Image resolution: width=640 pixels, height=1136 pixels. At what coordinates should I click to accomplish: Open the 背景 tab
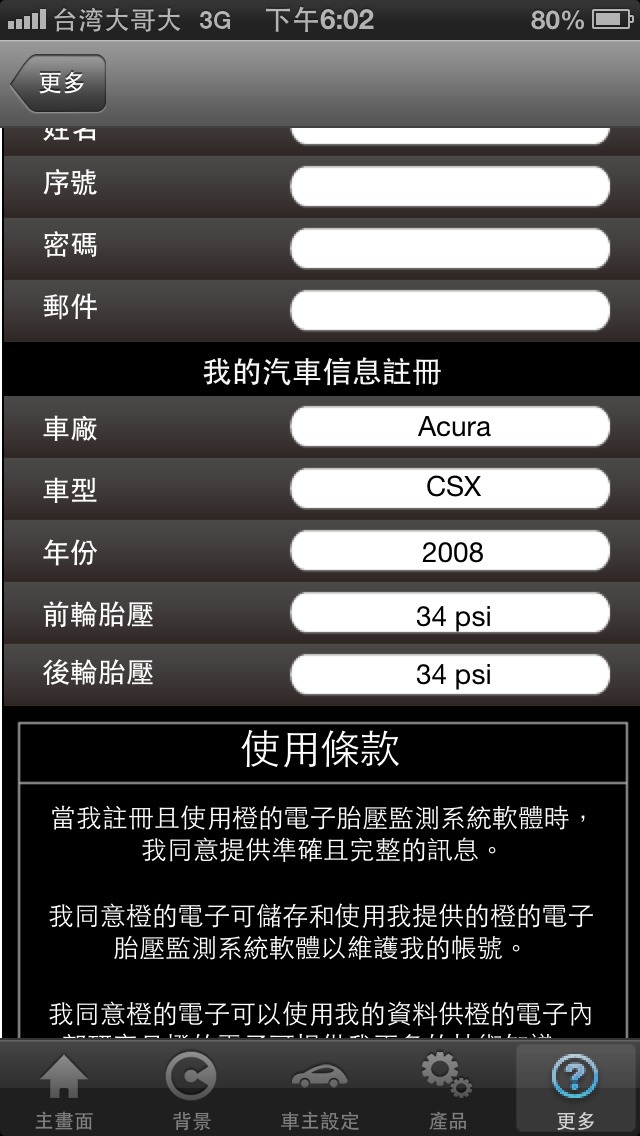point(191,1090)
